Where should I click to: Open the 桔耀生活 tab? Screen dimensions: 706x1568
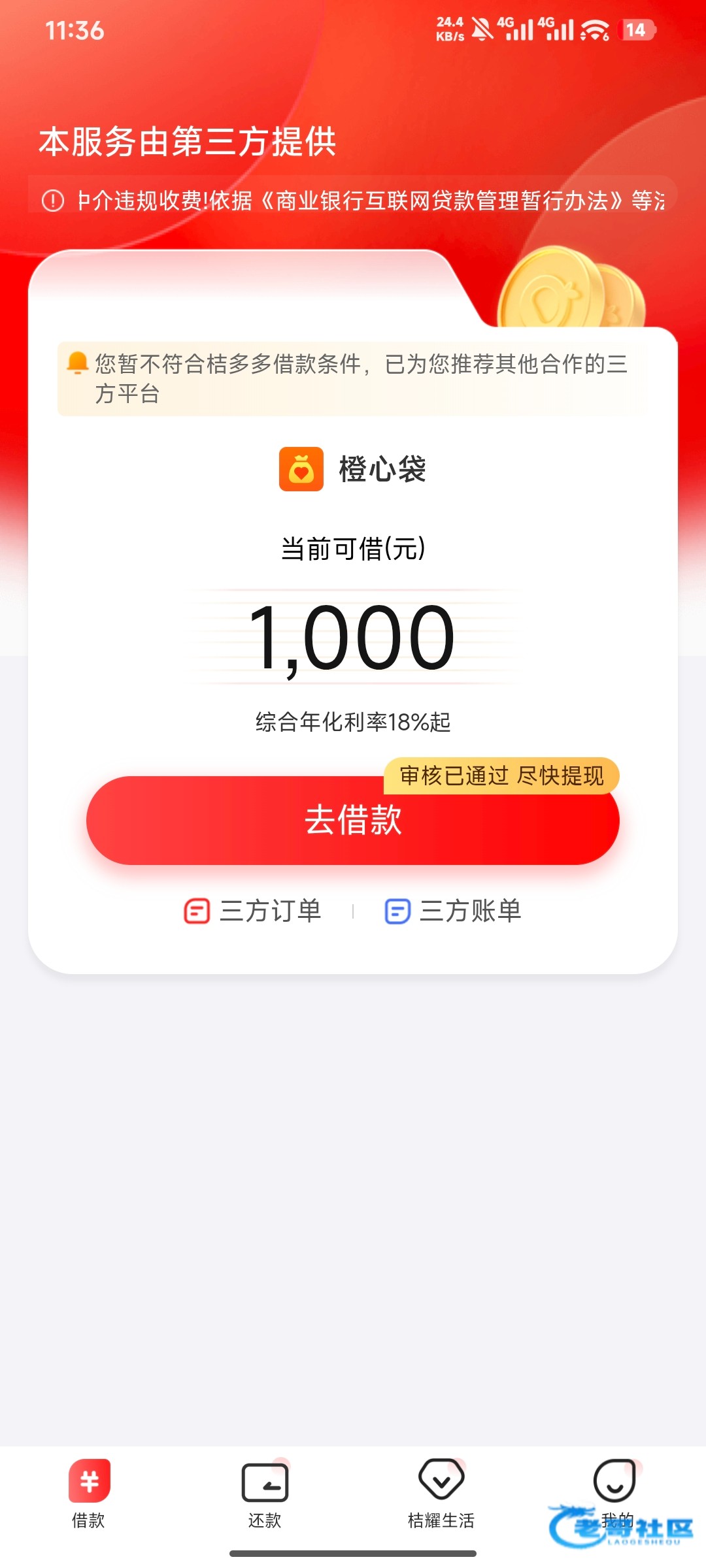(441, 1494)
